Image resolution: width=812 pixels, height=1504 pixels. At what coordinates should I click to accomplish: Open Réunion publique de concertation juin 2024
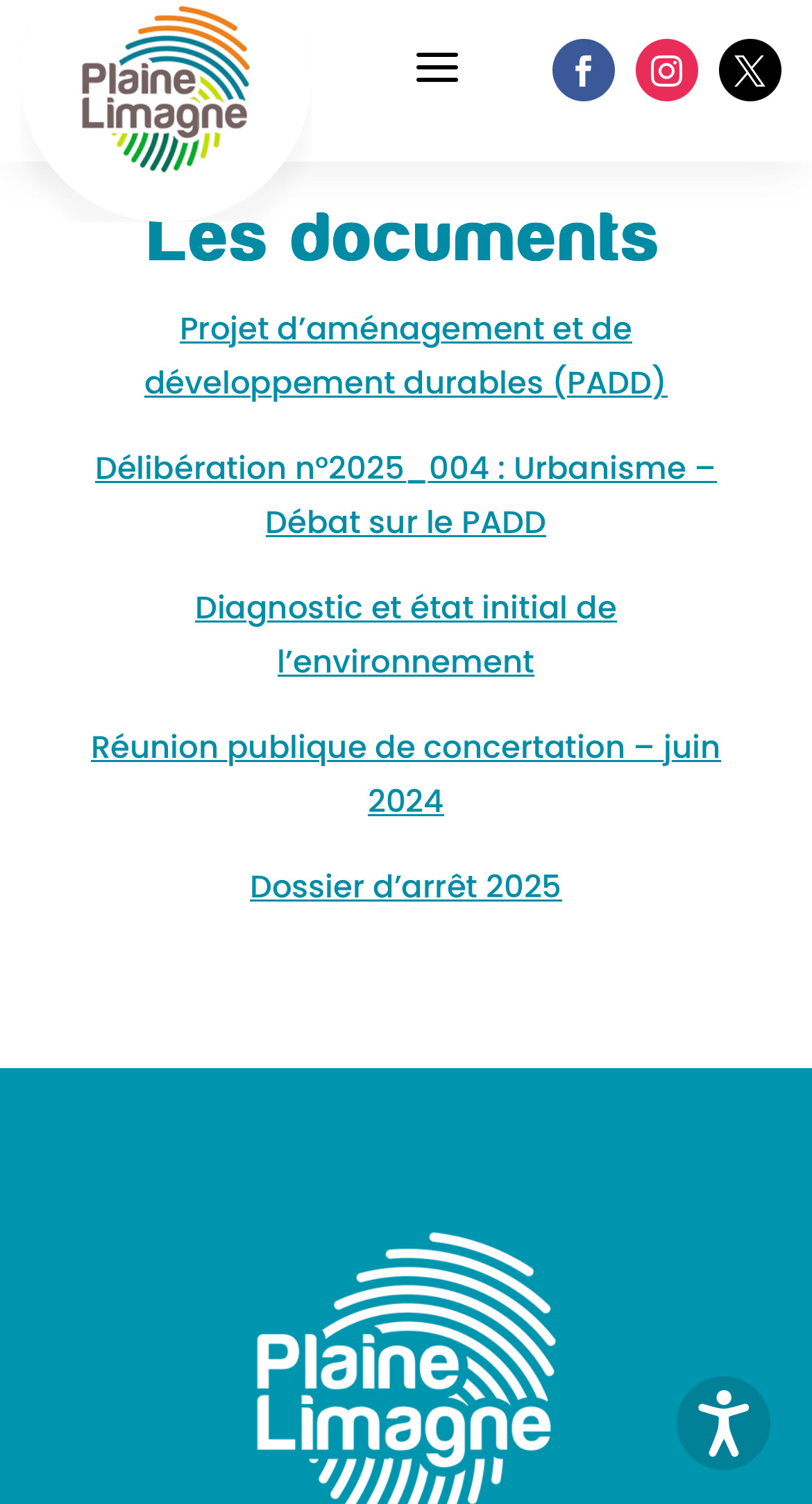406,774
